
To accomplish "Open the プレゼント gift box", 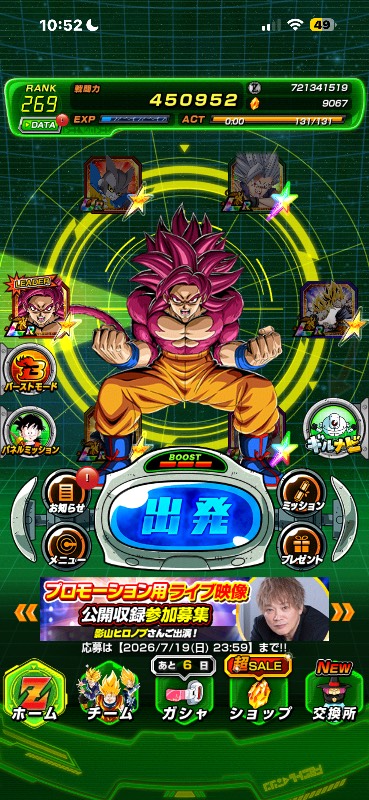I will (x=302, y=544).
